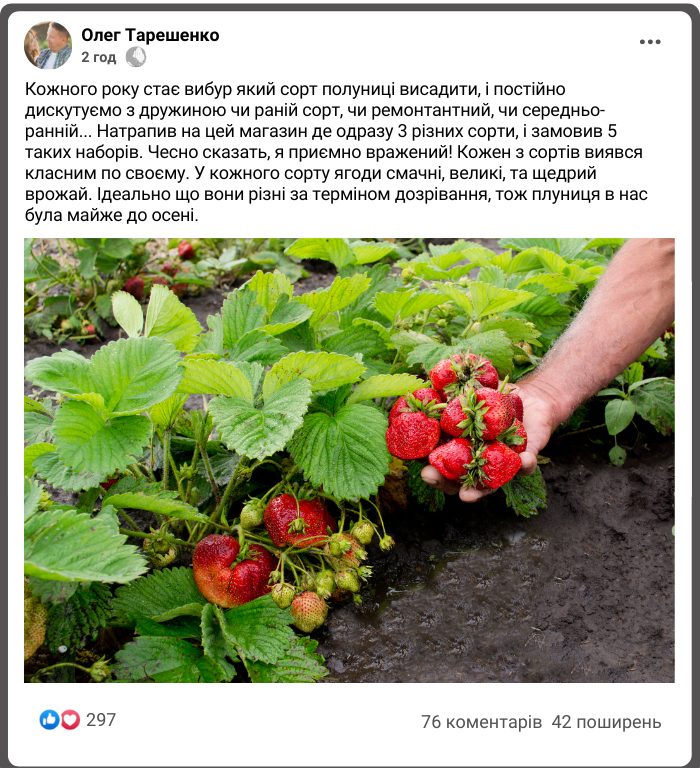Open the post's three-dot overflow menu
The width and height of the screenshot is (700, 768).
tap(650, 42)
